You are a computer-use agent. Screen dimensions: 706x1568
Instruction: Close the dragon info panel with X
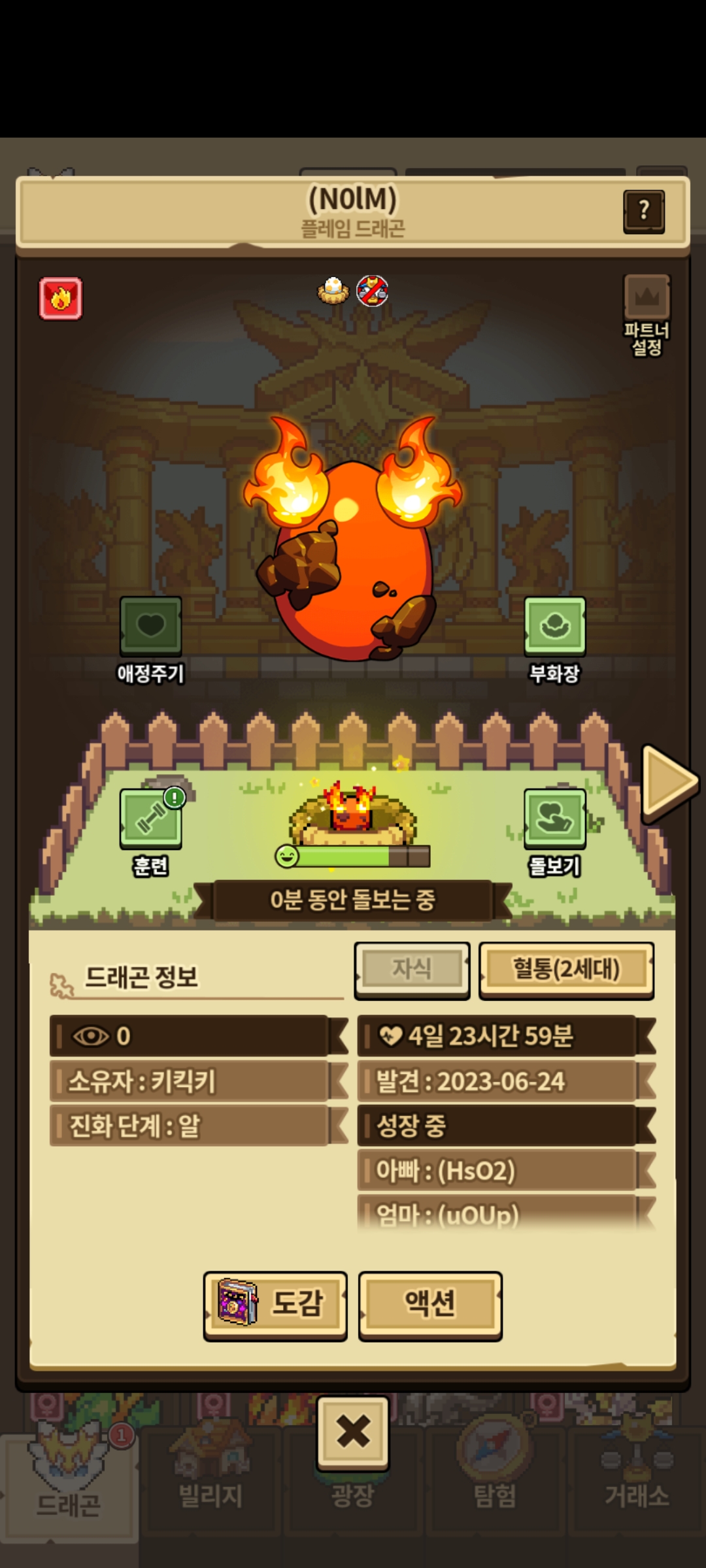(x=353, y=1432)
